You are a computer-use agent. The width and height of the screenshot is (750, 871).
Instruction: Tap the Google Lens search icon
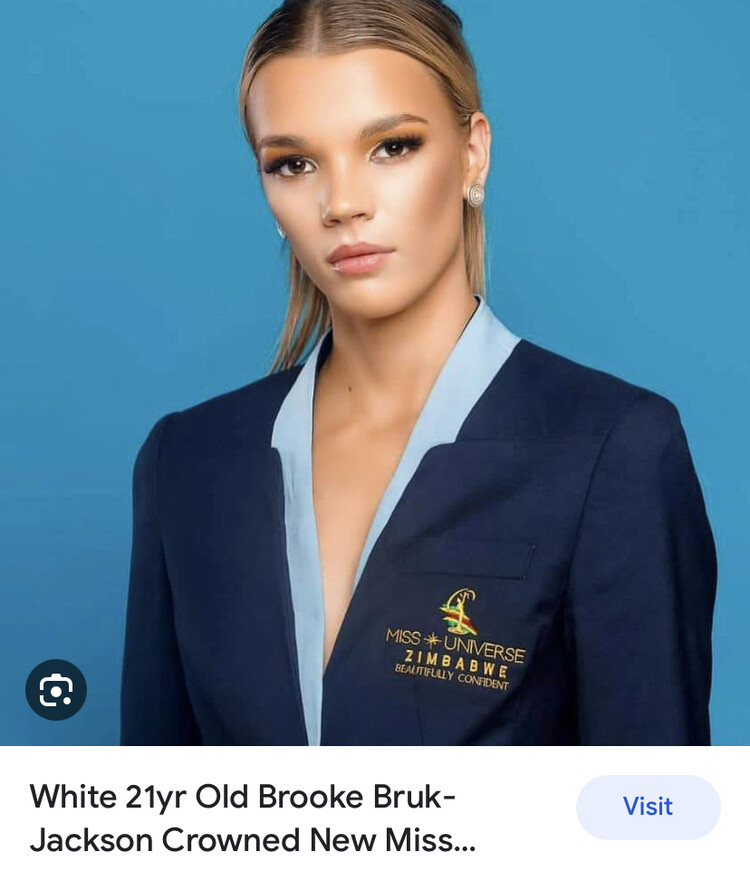click(56, 690)
